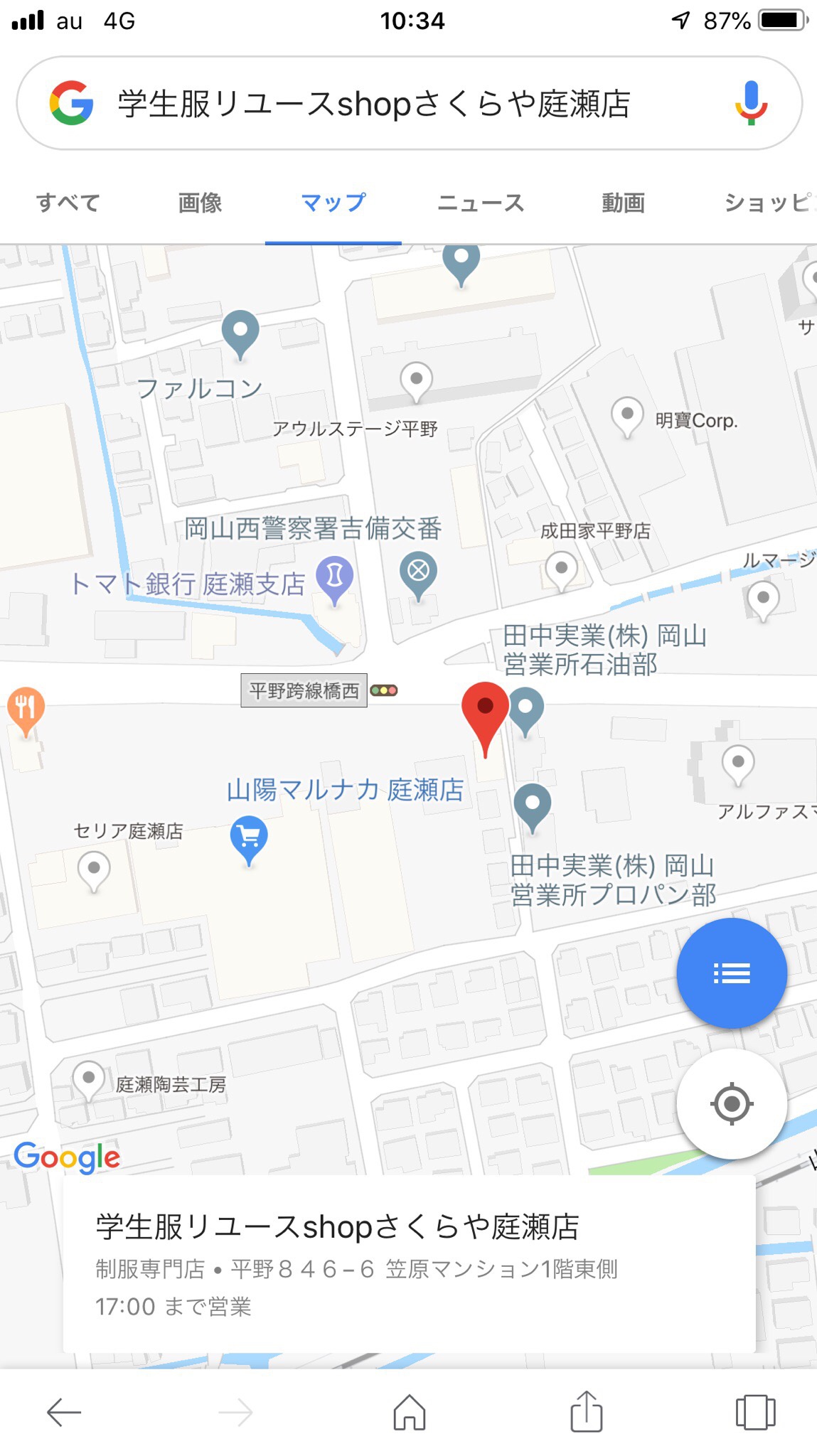Tap the search field with the shop name
The width and height of the screenshot is (817, 1456).
point(409,103)
